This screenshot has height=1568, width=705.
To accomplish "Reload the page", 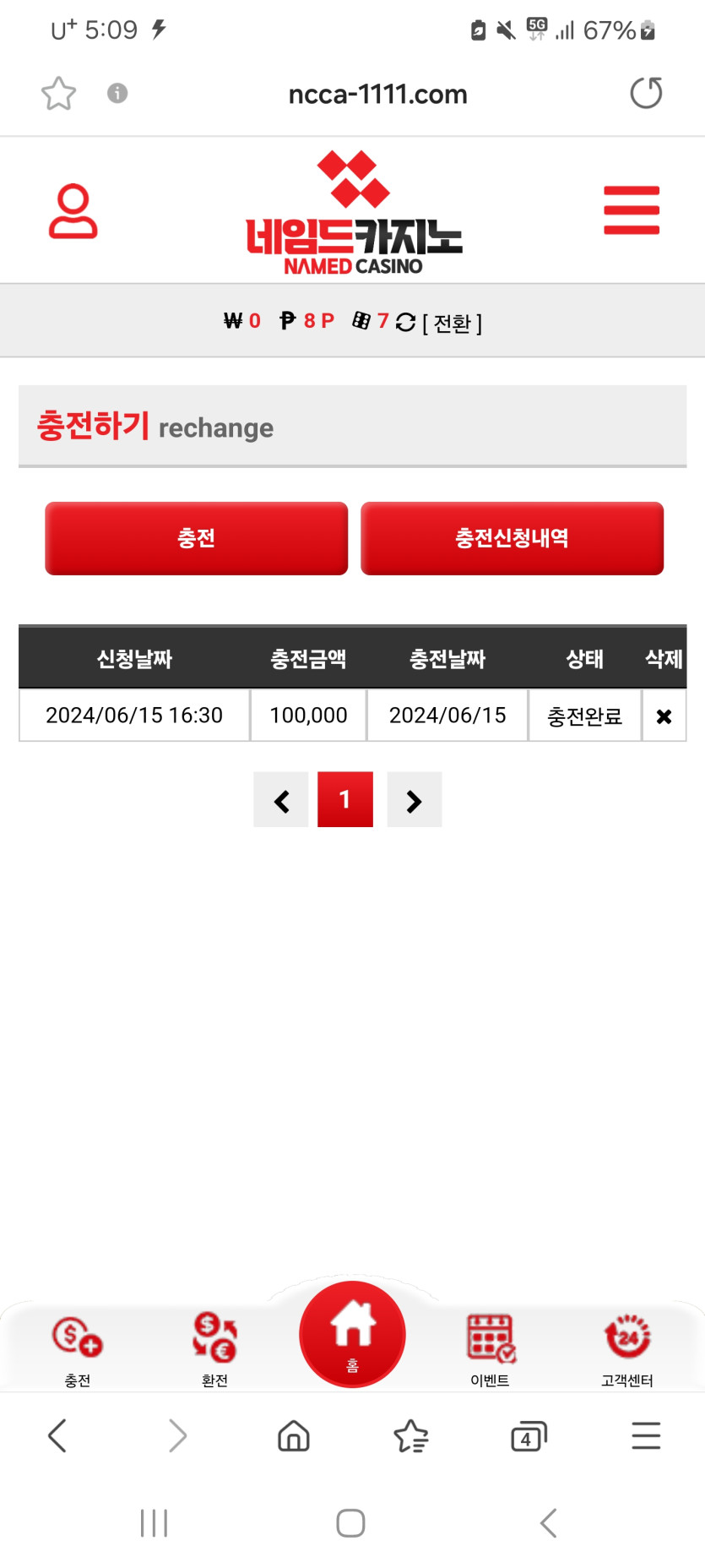I will click(646, 93).
